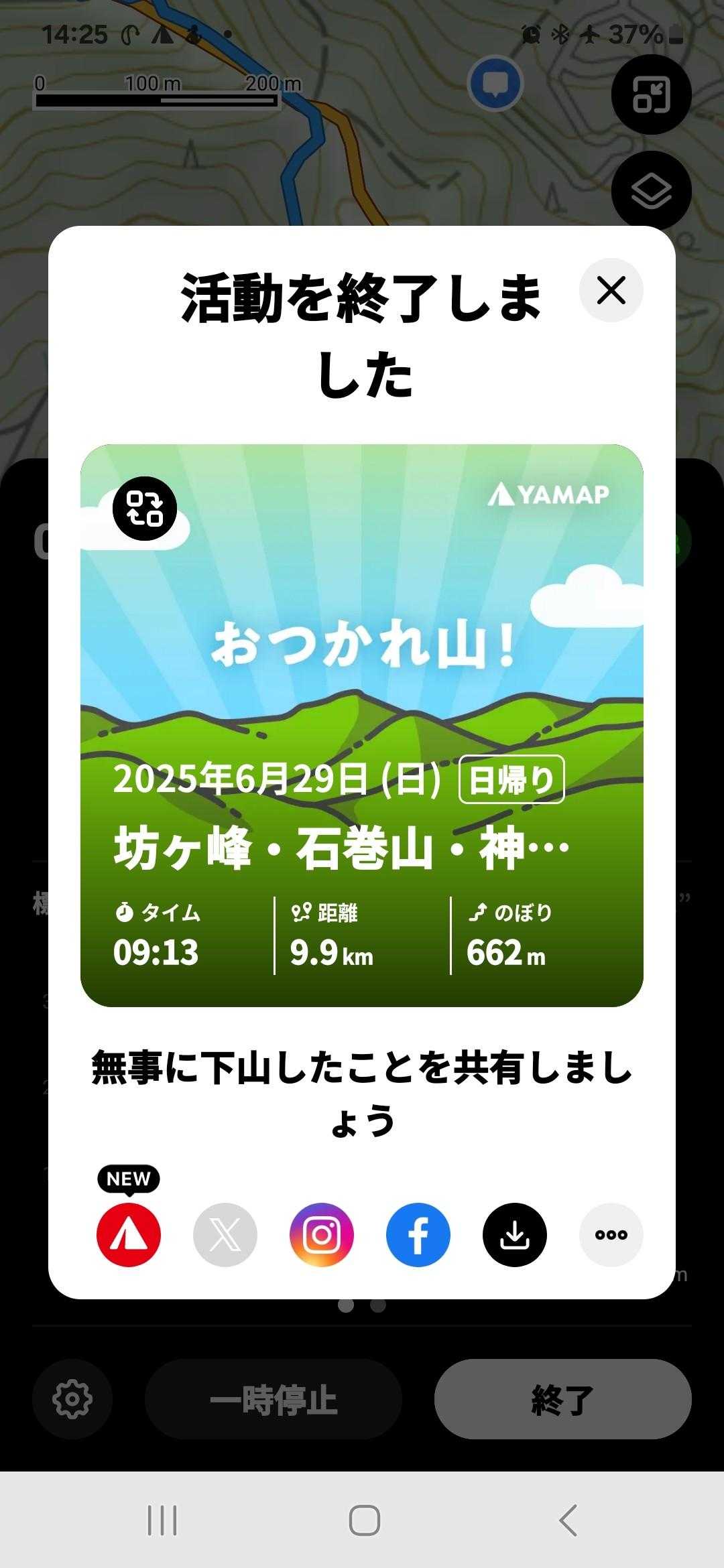The image size is (724, 1568).
Task: Go back with system back button
Action: 568,1520
